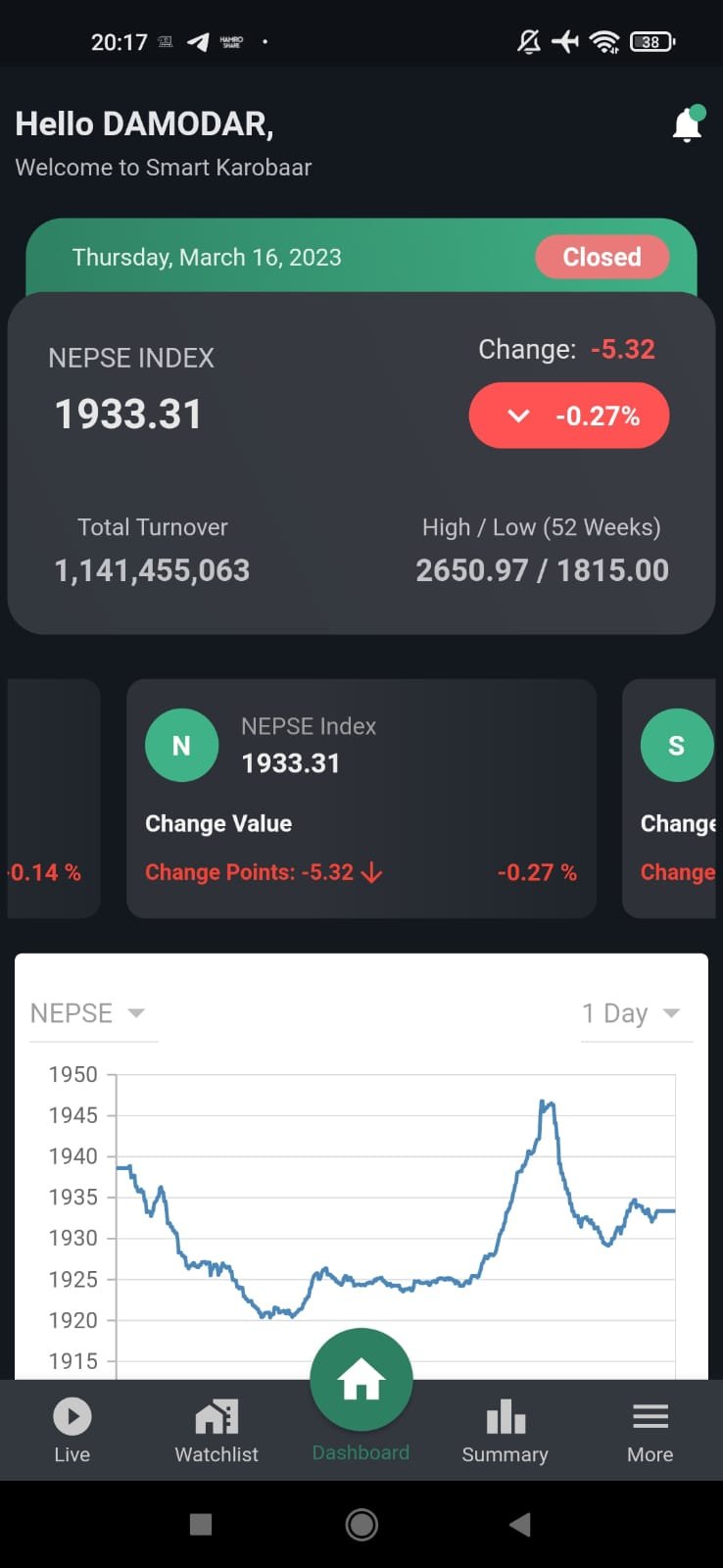Switch to the Live tab
723x1568 pixels.
(72, 1430)
